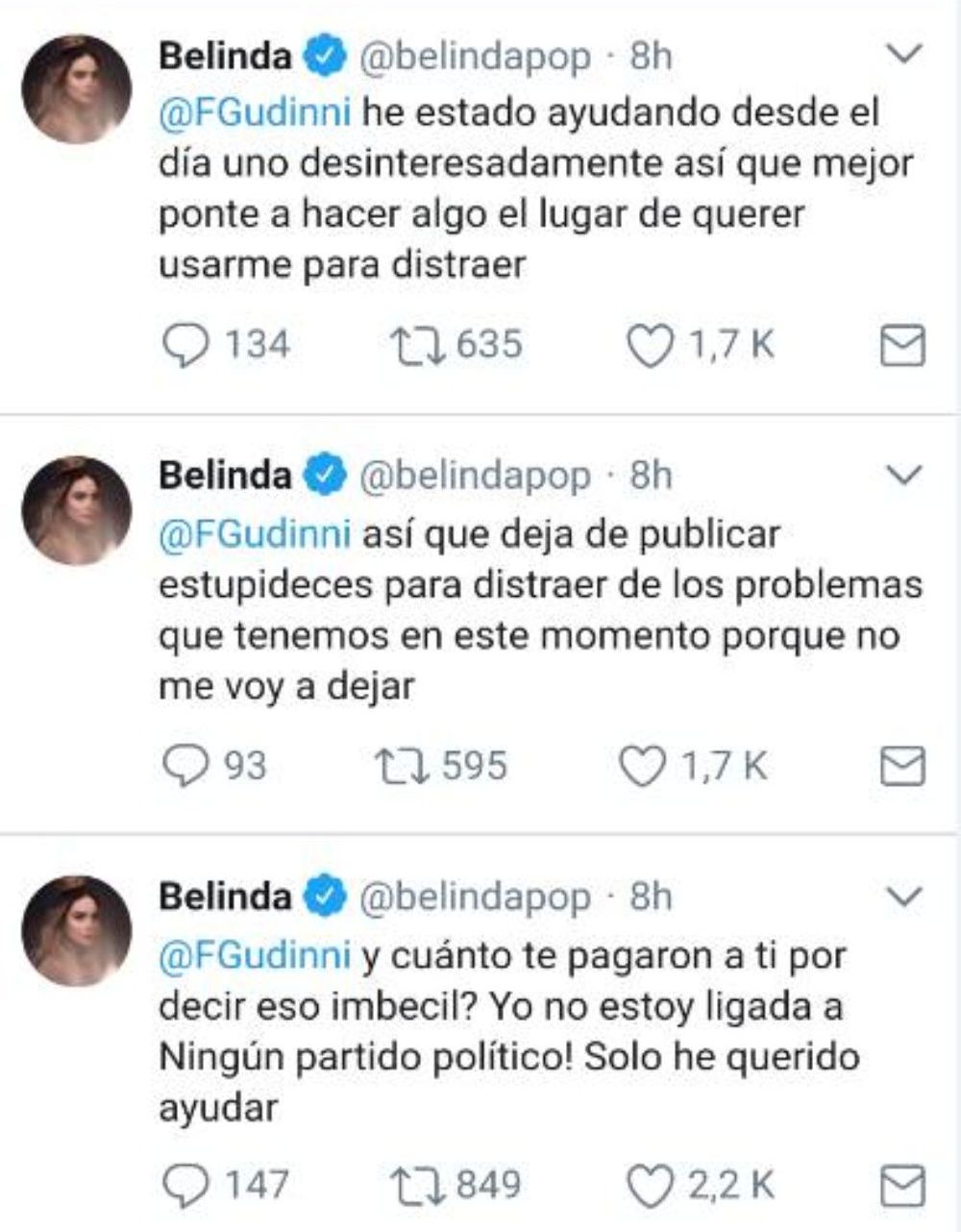Open @FGudinni mention in 'cuánto te pagaron' tweet

click(x=255, y=955)
